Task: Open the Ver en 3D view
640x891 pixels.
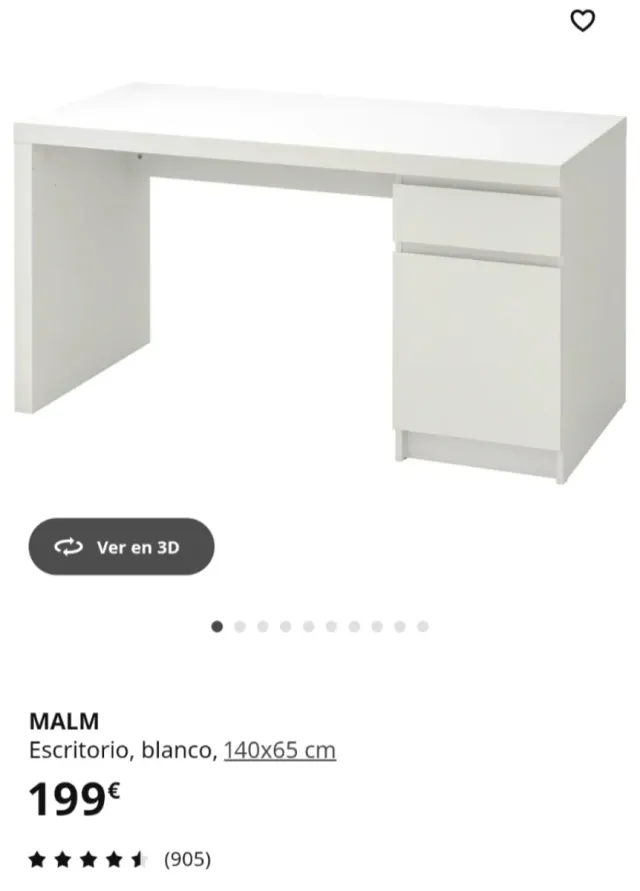Action: click(x=121, y=547)
